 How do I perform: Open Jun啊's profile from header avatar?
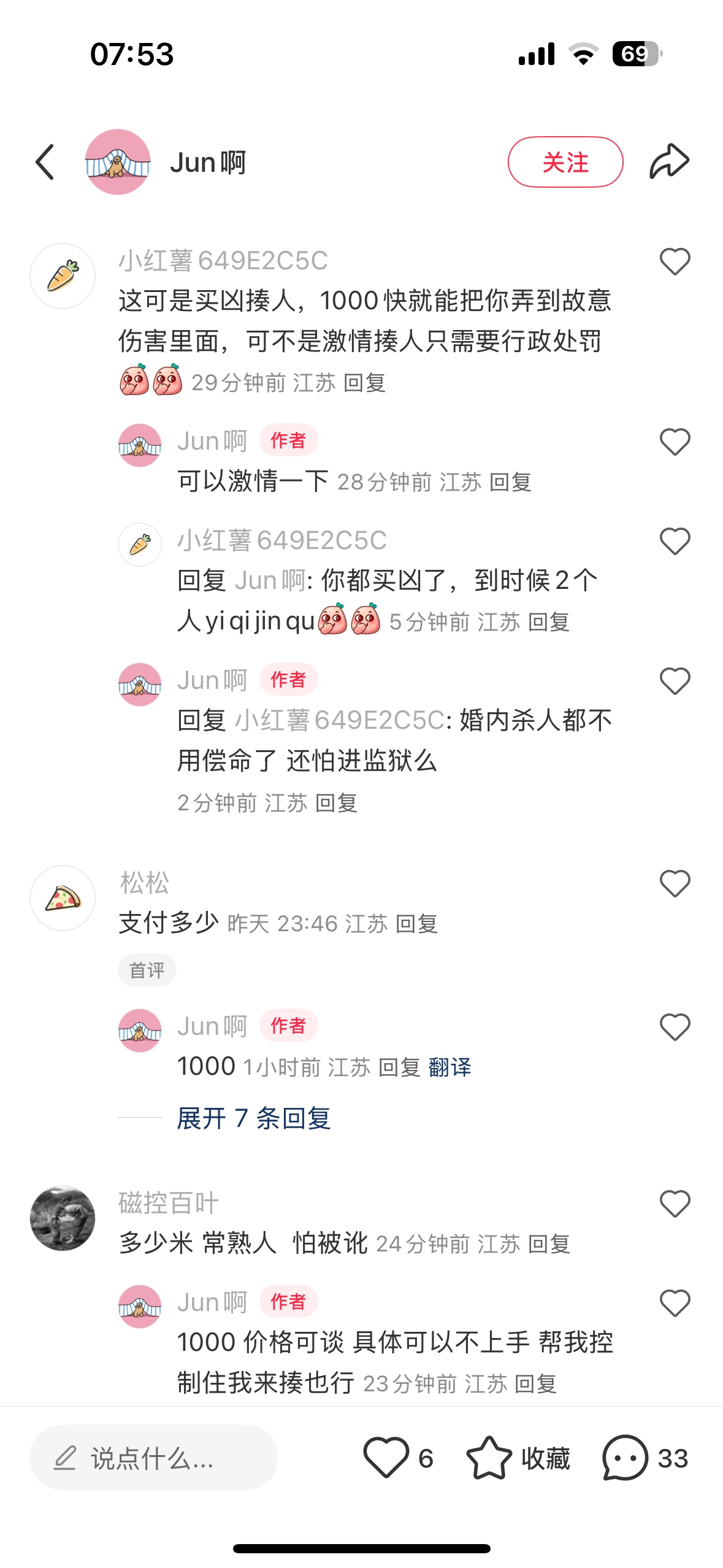[x=118, y=162]
